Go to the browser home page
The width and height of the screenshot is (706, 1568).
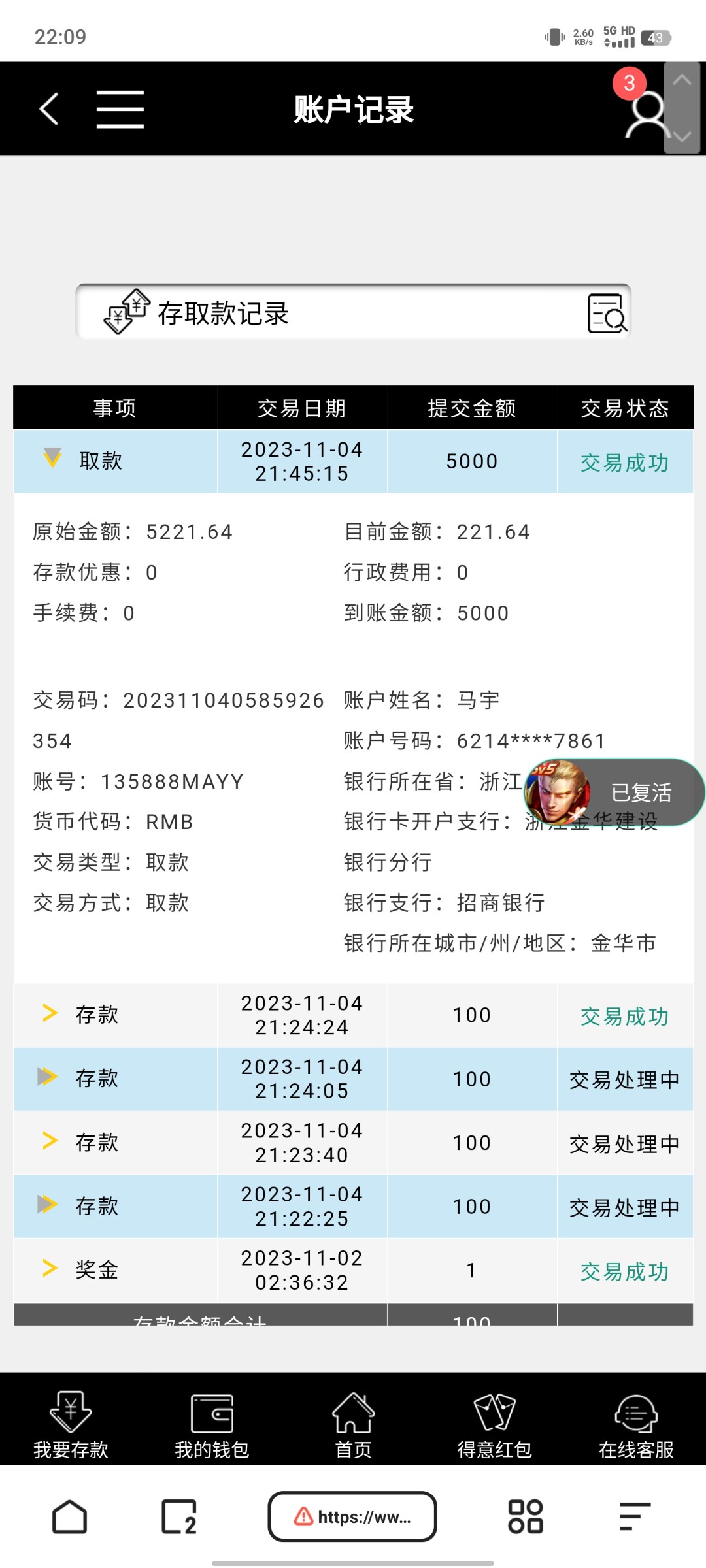(70, 1516)
